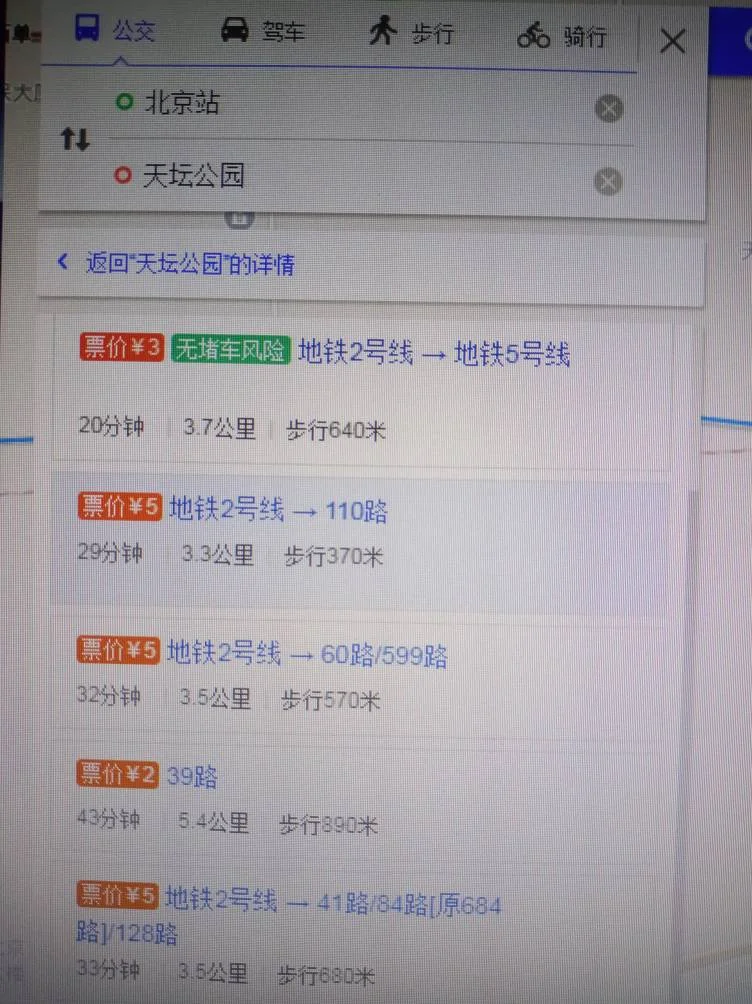The image size is (752, 1004).
Task: Clear the 天坛公园 destination
Action: pos(608,181)
